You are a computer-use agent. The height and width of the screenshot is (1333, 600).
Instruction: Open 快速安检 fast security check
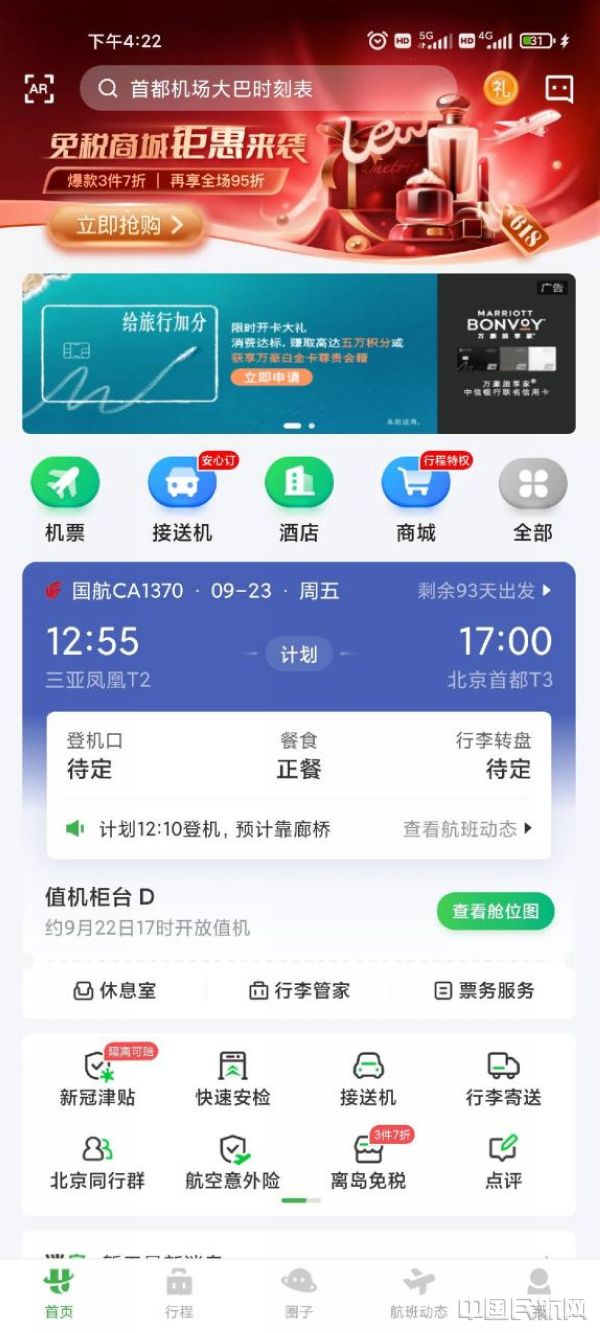(232, 1079)
